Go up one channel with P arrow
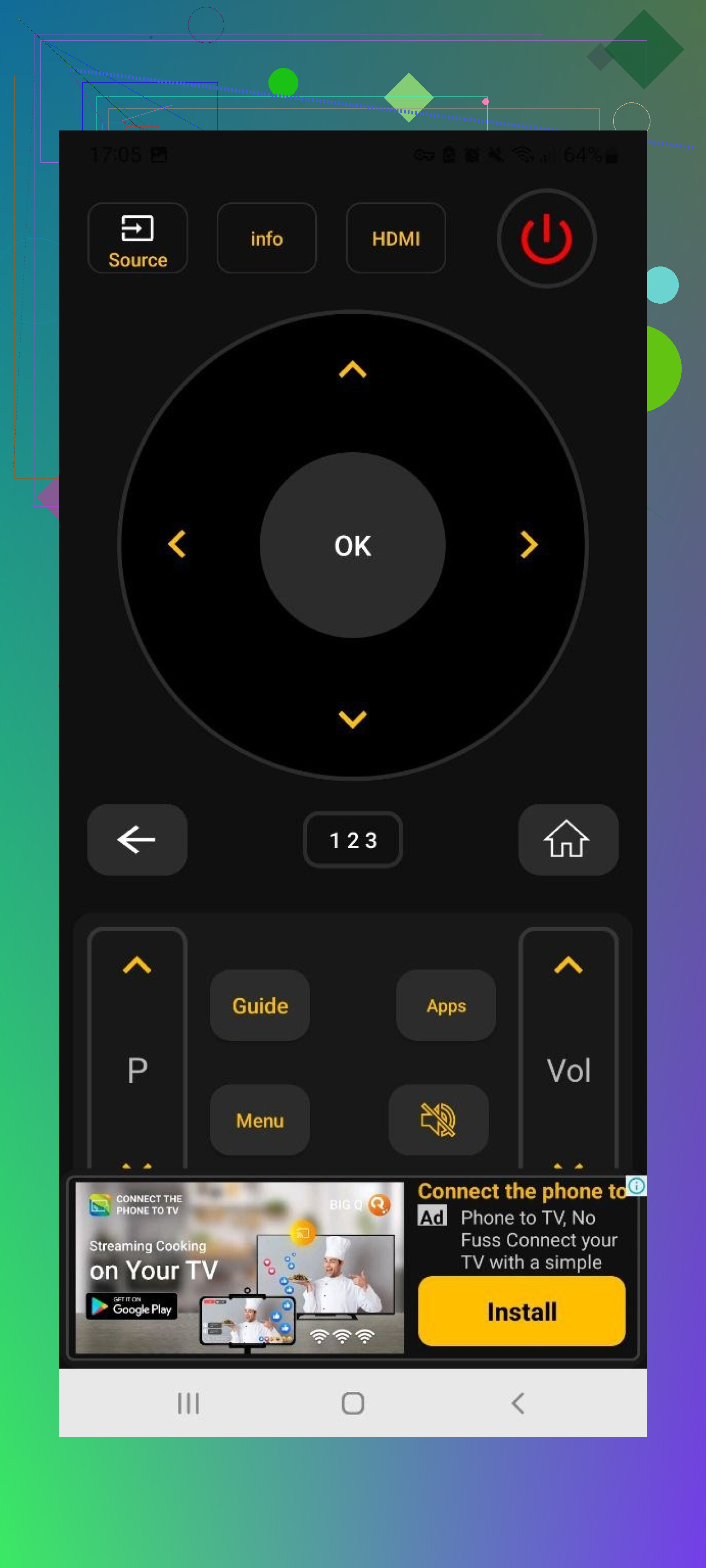The height and width of the screenshot is (1568, 706). click(x=137, y=965)
